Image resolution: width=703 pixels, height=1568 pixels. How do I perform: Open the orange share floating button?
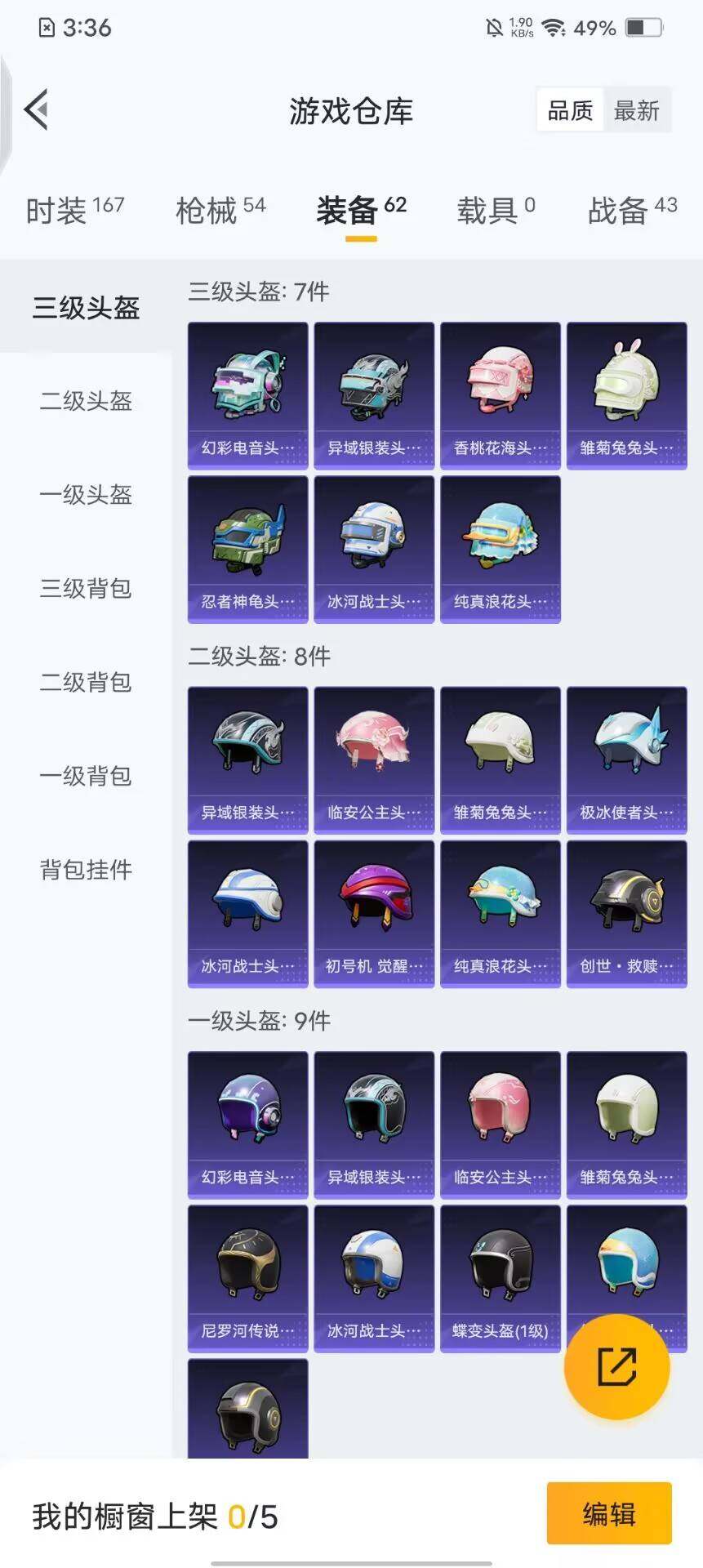(618, 1368)
